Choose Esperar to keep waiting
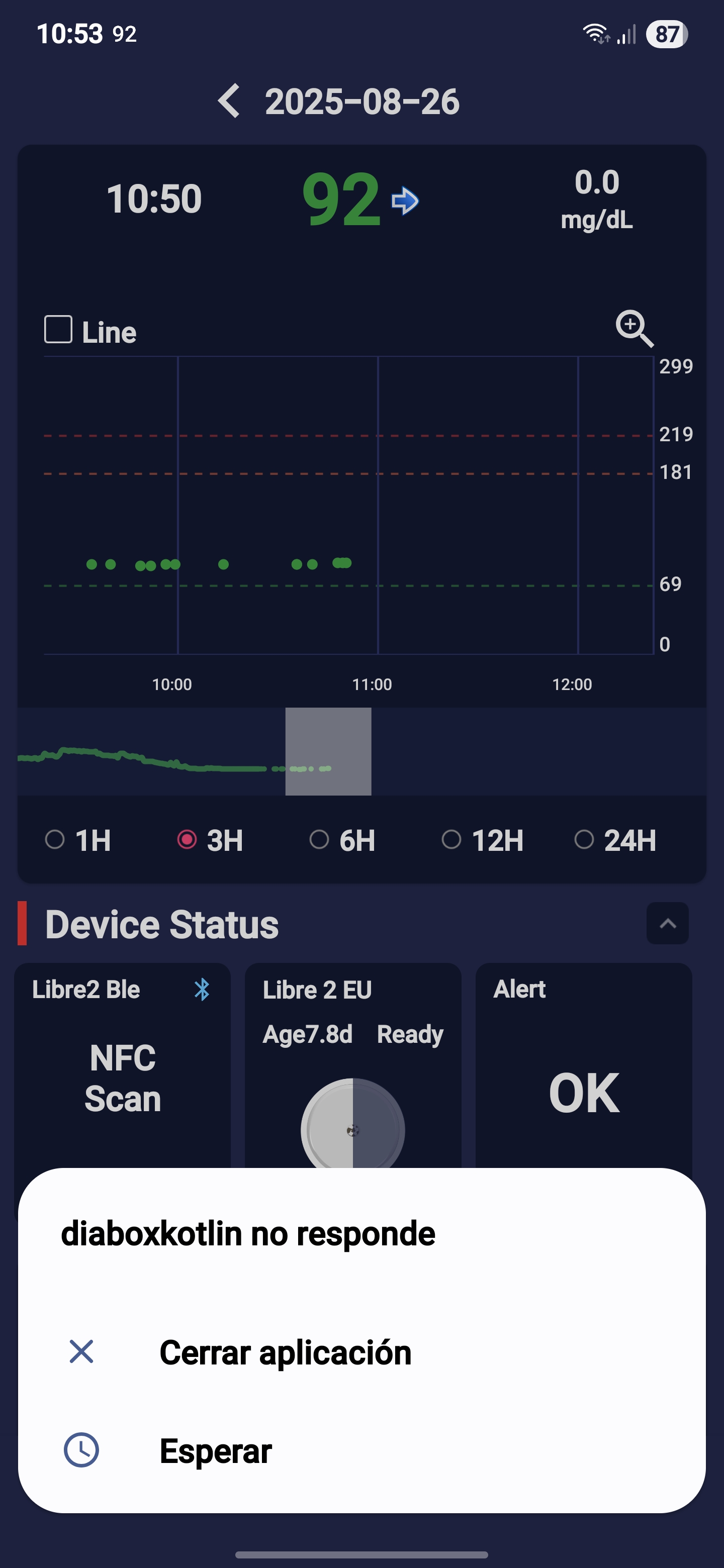This screenshot has height=1568, width=724. point(361,1450)
